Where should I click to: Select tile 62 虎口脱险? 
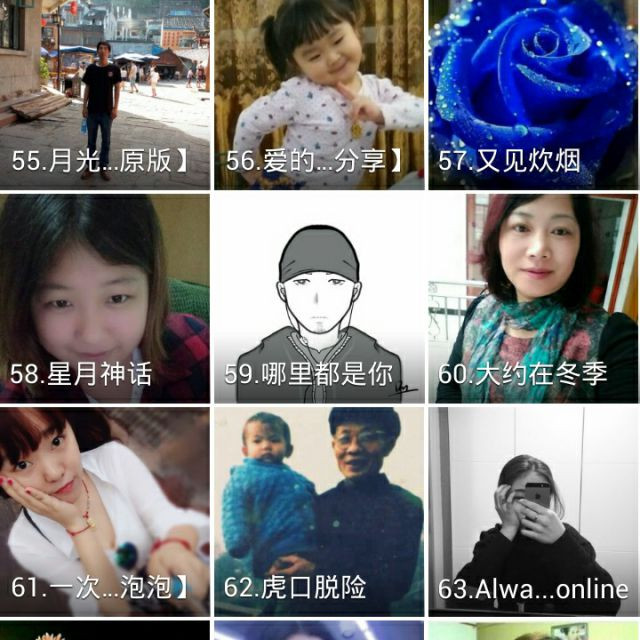[x=319, y=510]
